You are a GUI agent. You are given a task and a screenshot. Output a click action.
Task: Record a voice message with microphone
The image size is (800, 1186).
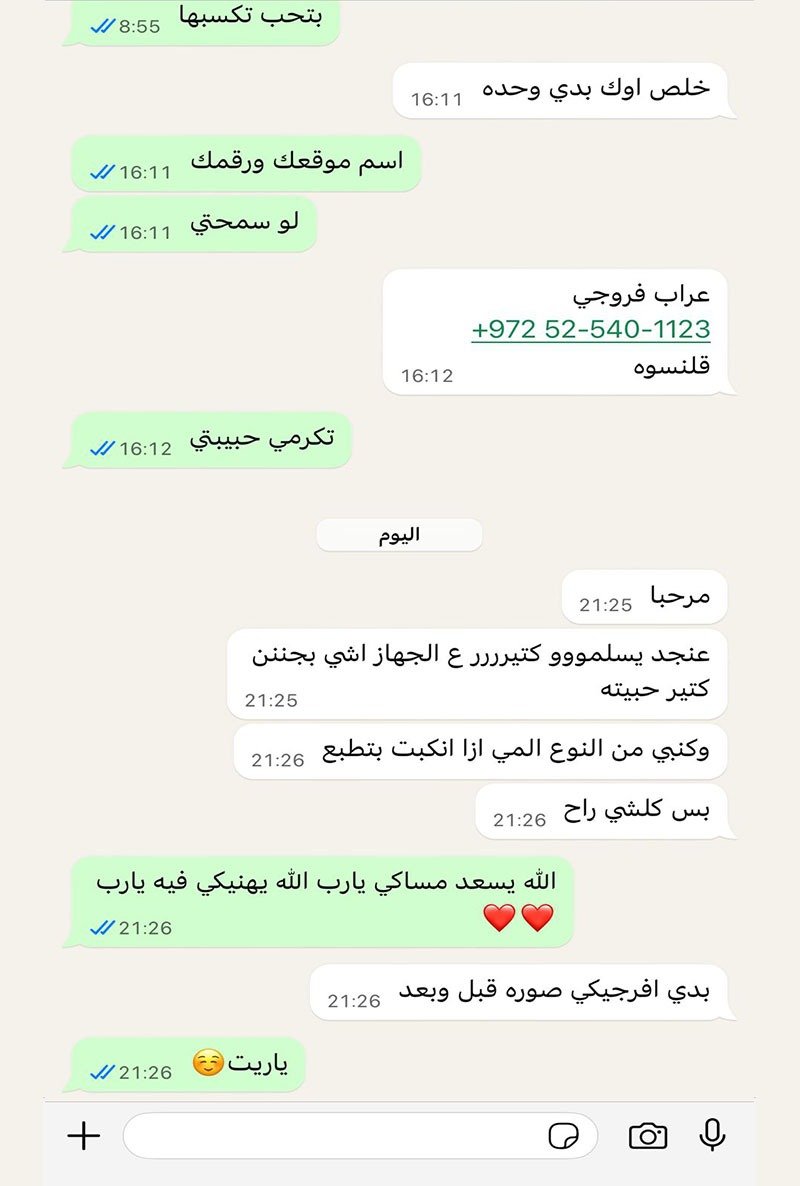point(712,1134)
